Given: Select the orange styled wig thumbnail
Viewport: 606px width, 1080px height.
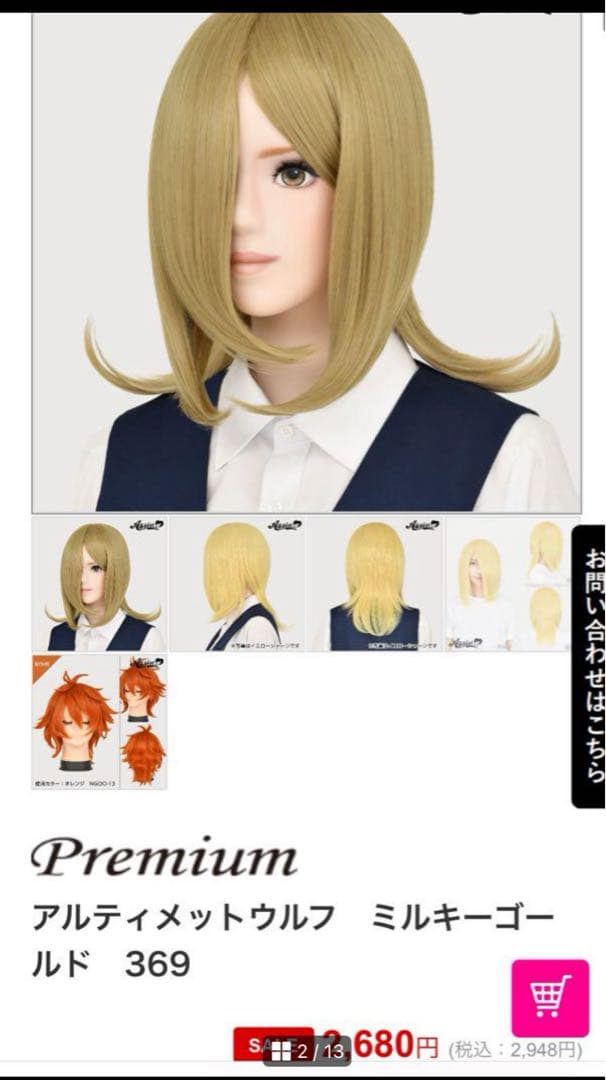Looking at the screenshot, I should (x=100, y=721).
